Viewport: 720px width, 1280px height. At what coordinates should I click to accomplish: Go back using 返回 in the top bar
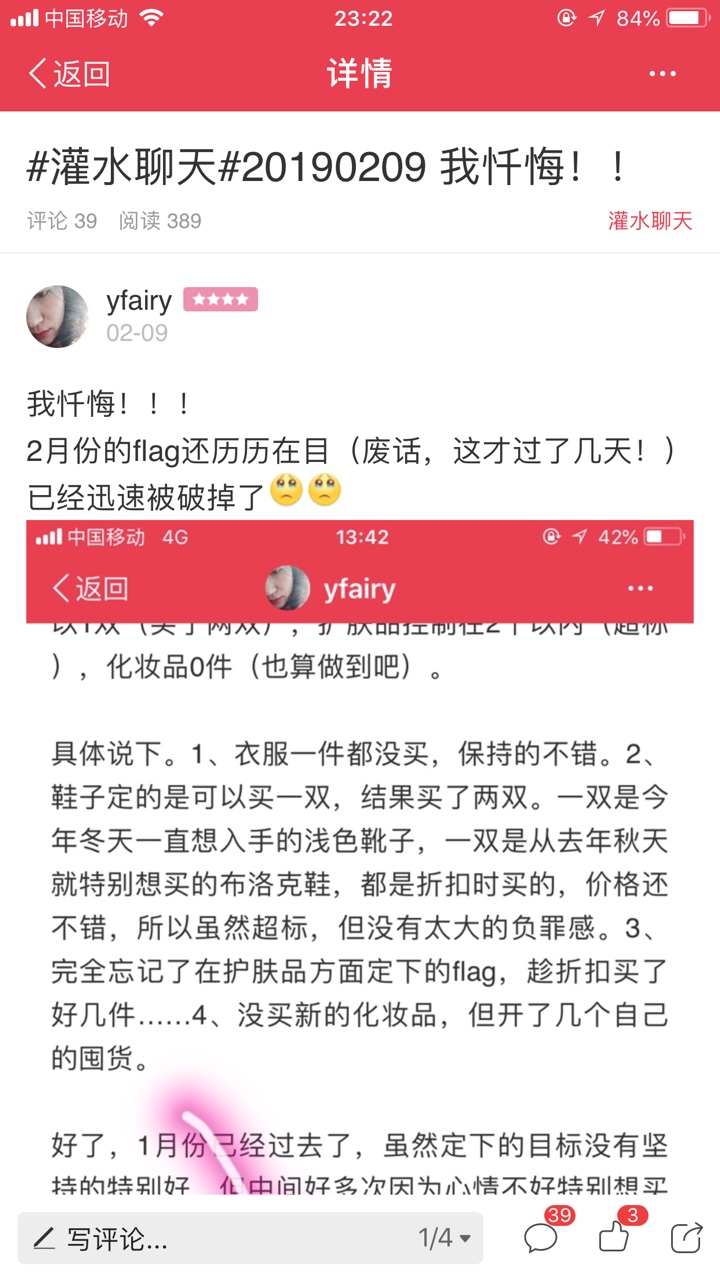click(69, 74)
